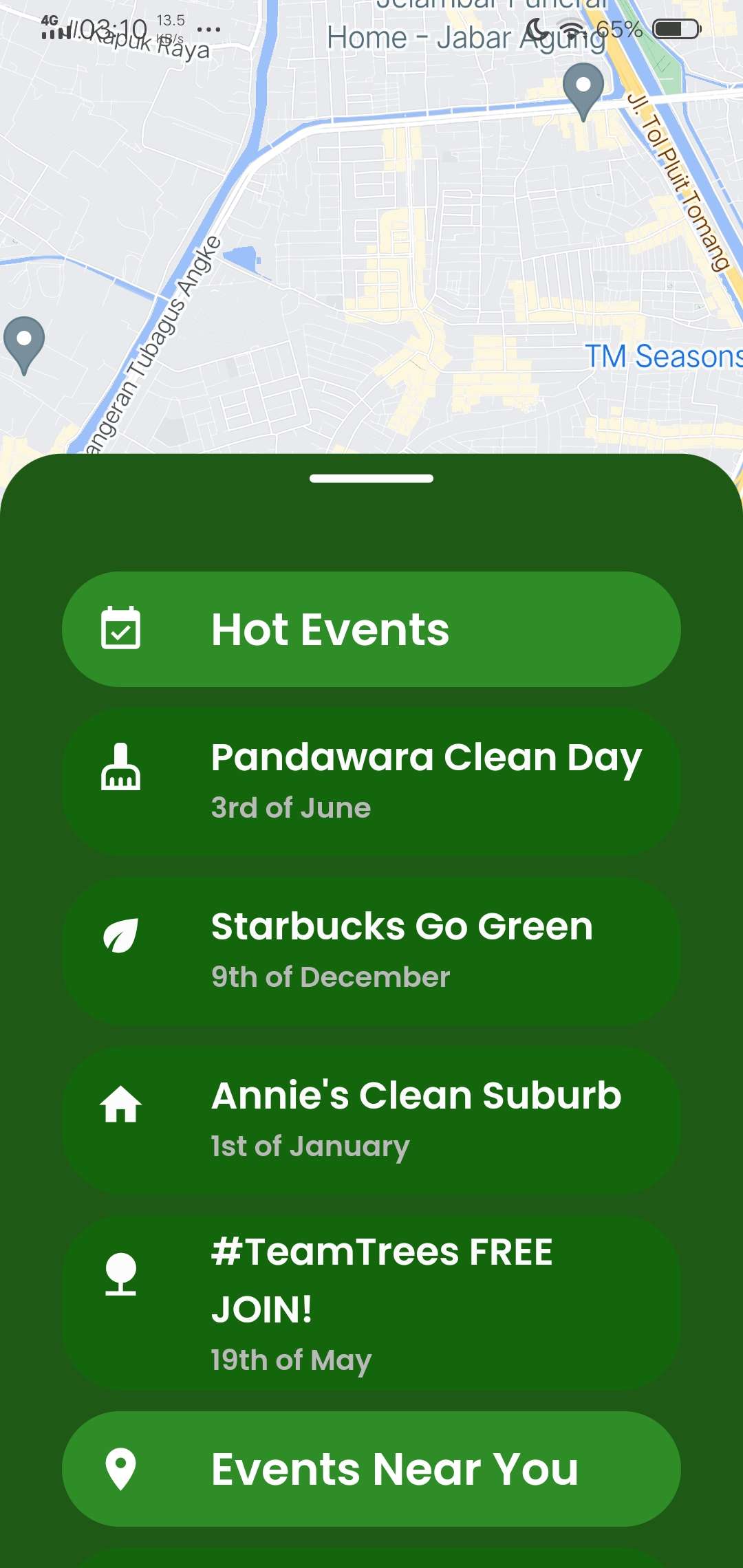This screenshot has width=743, height=1568.
Task: Tap the bottom sheet drag handle
Action: [x=371, y=479]
